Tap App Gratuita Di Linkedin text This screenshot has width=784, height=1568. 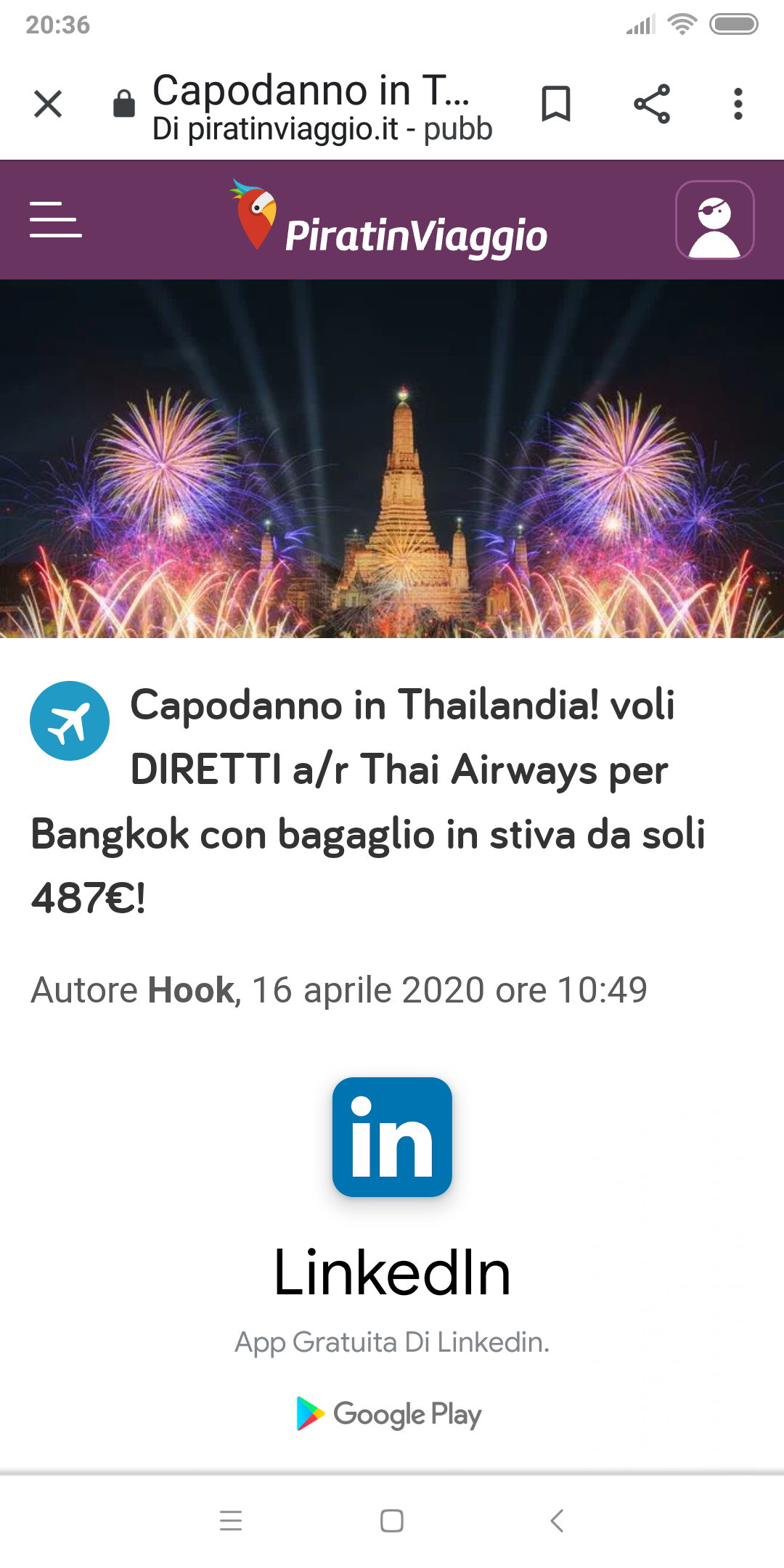pyautogui.click(x=392, y=1342)
